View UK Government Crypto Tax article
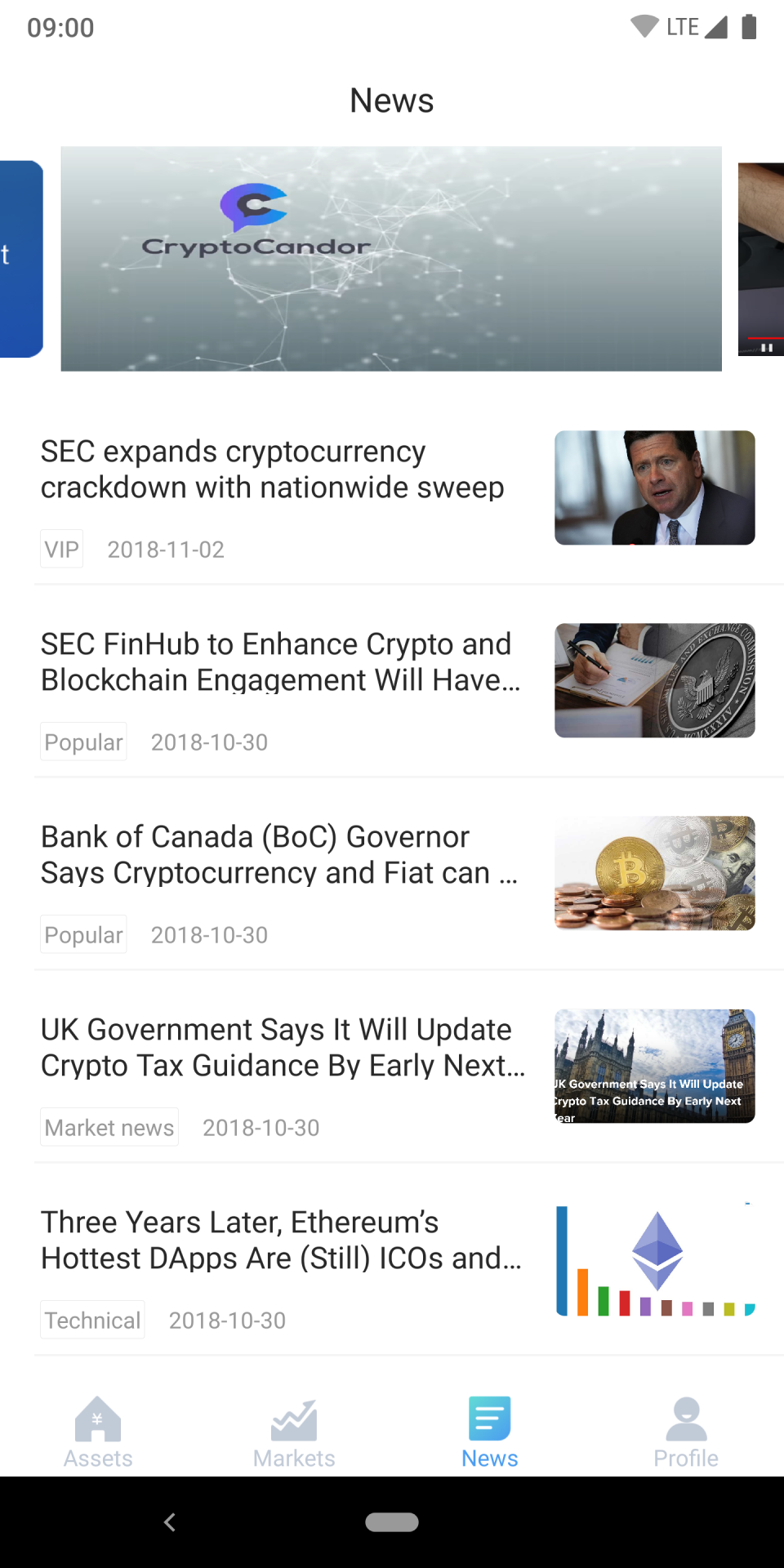 click(283, 1048)
